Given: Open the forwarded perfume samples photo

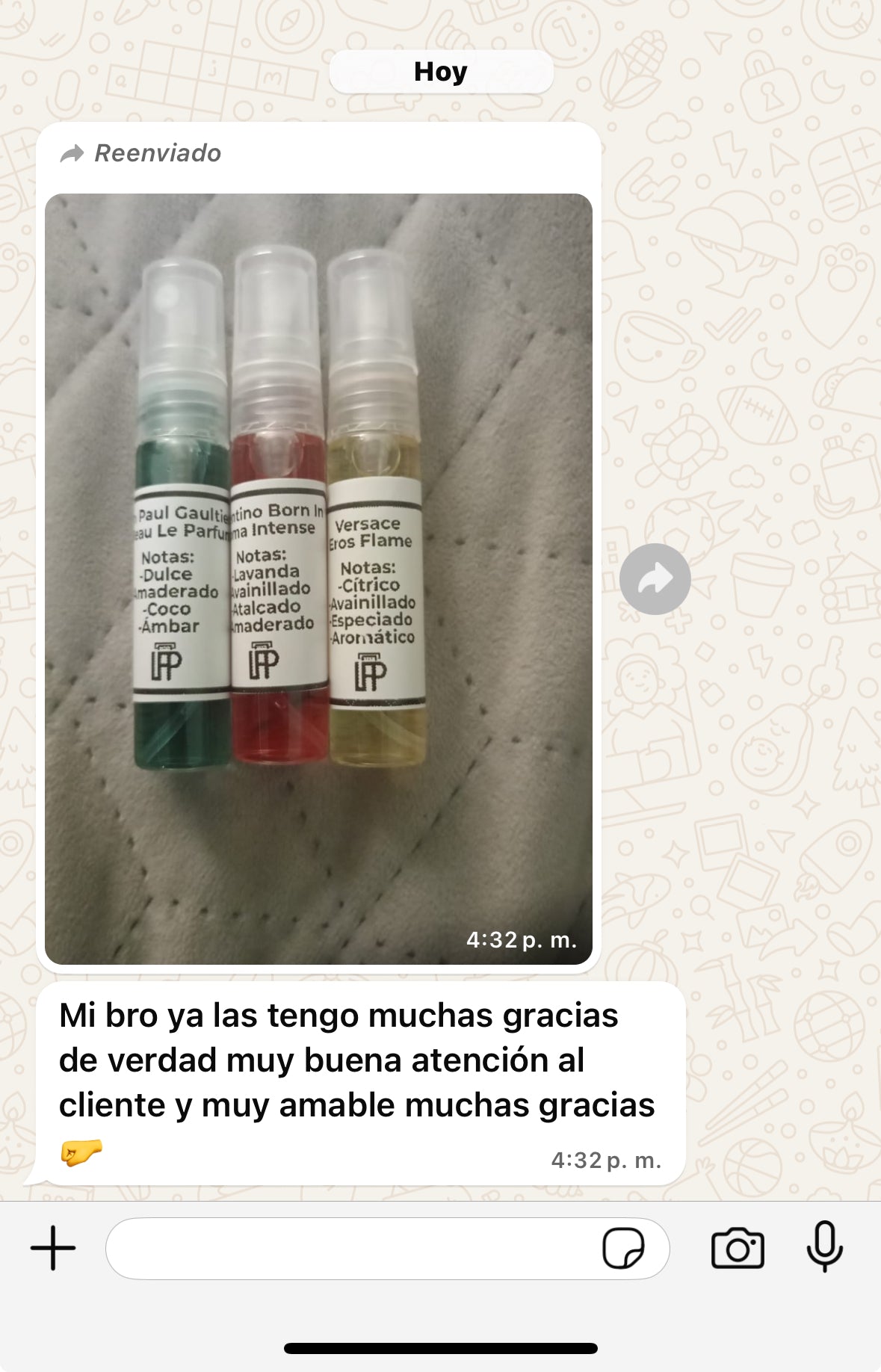Looking at the screenshot, I should (x=318, y=578).
